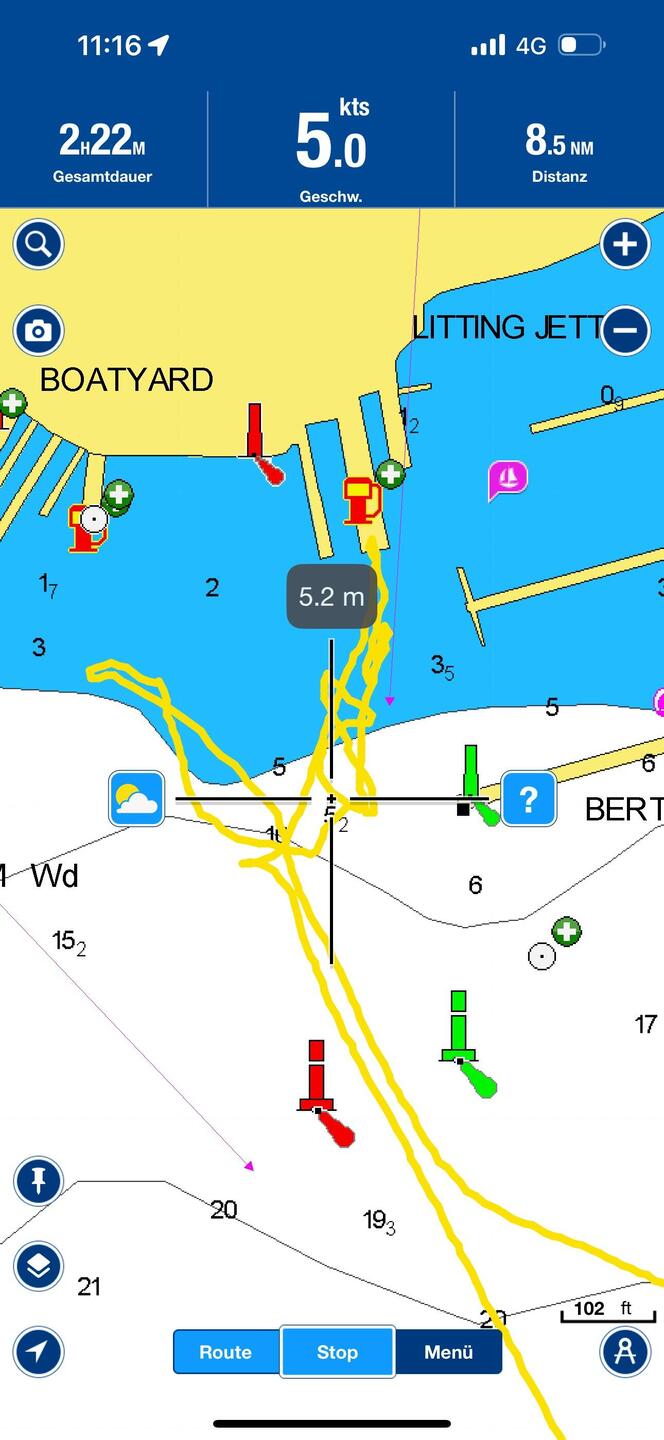Open weather info at the crosshair
This screenshot has width=664, height=1440.
tap(137, 798)
